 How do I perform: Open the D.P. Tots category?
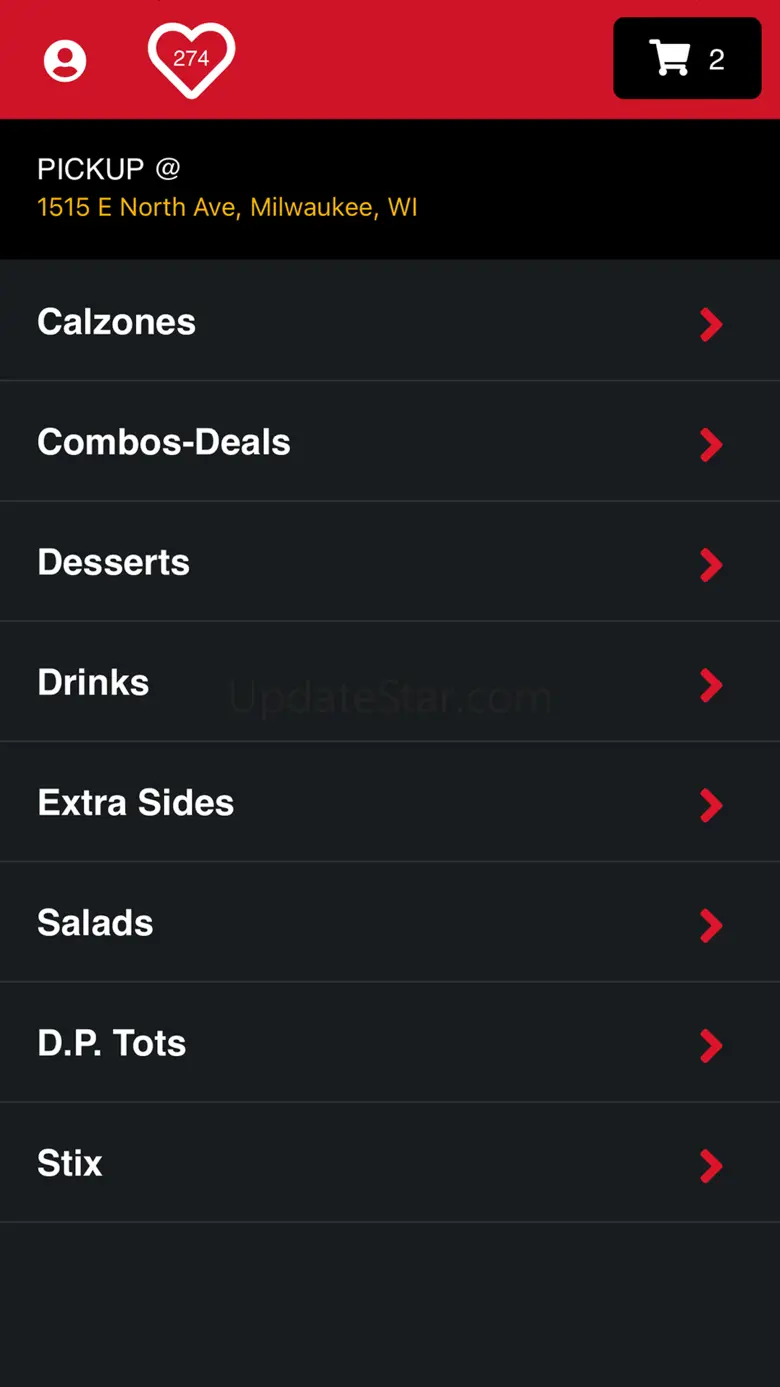pos(390,1043)
